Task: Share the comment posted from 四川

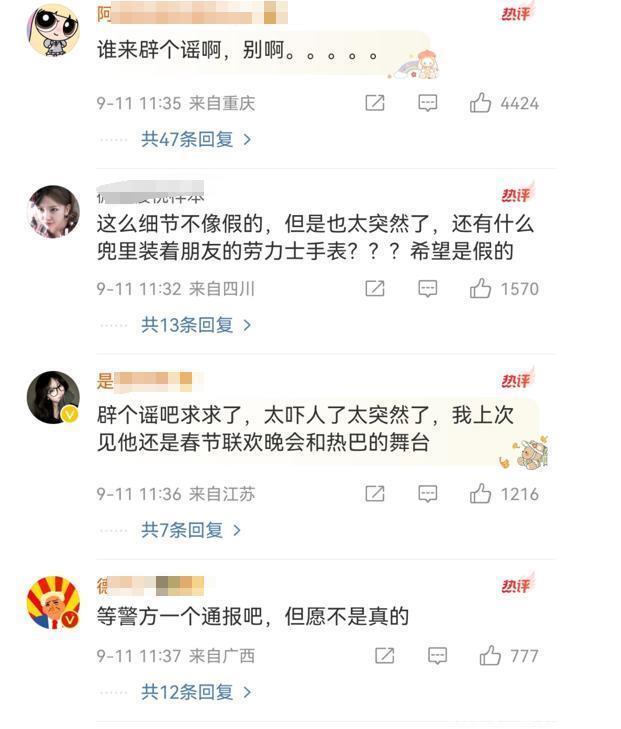Action: [x=375, y=289]
